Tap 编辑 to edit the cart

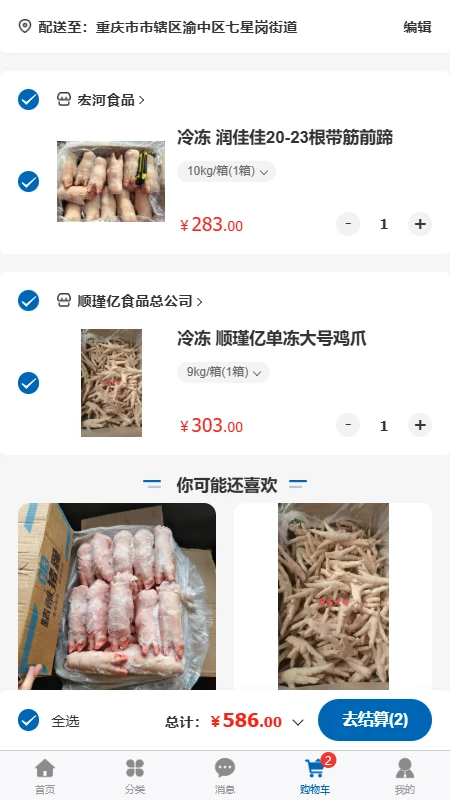pos(417,27)
